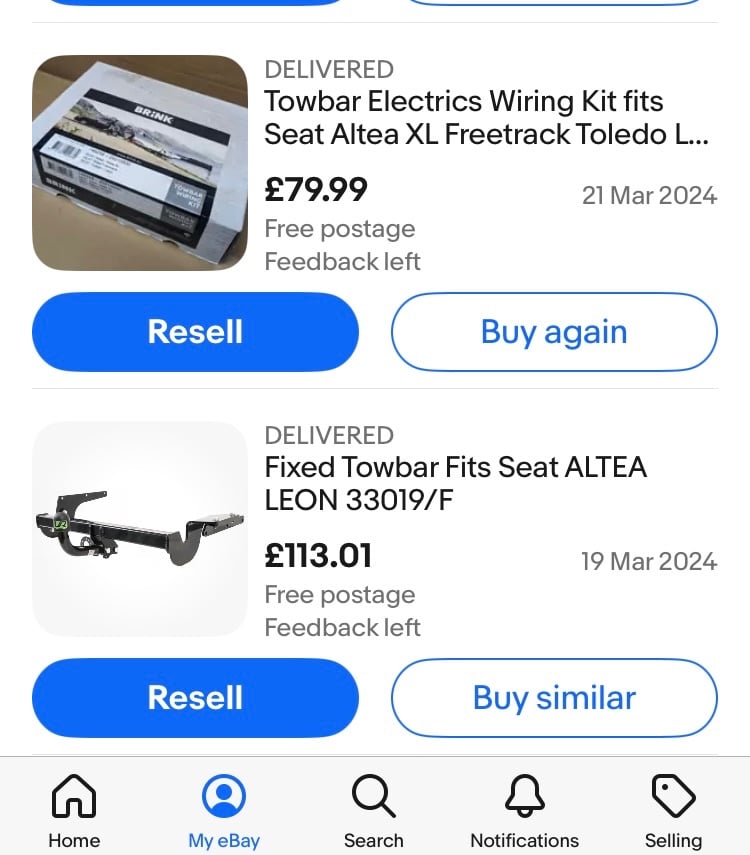Open the Towbar Electrics Wiring Kit product image
The height and width of the screenshot is (855, 750).
point(140,163)
